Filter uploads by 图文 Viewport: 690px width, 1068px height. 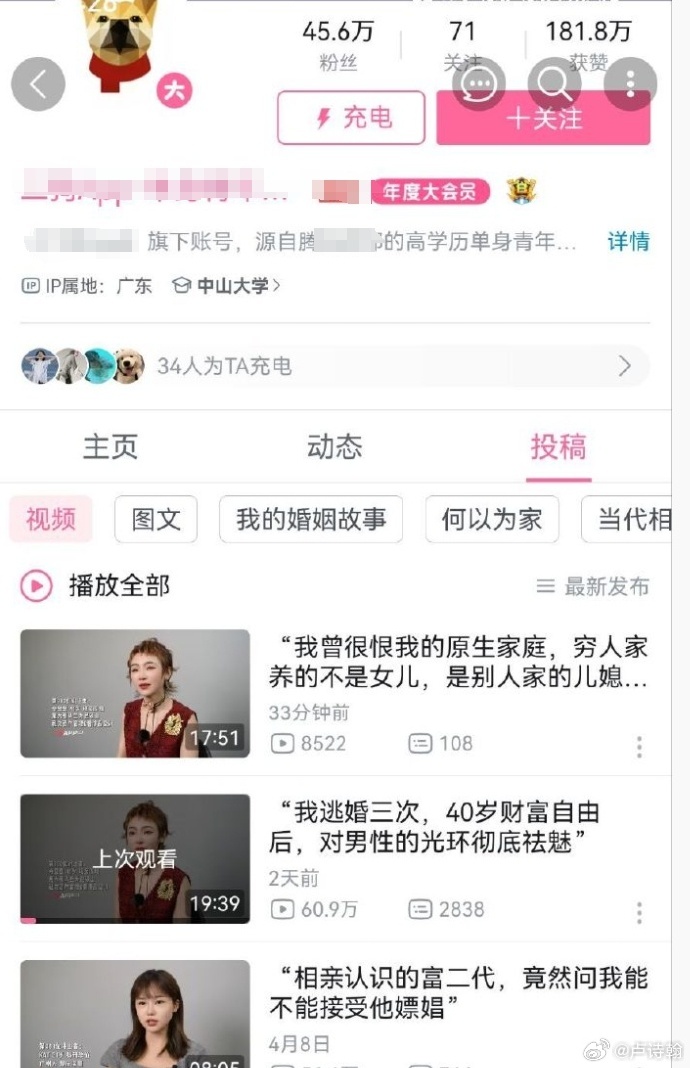[x=156, y=519]
